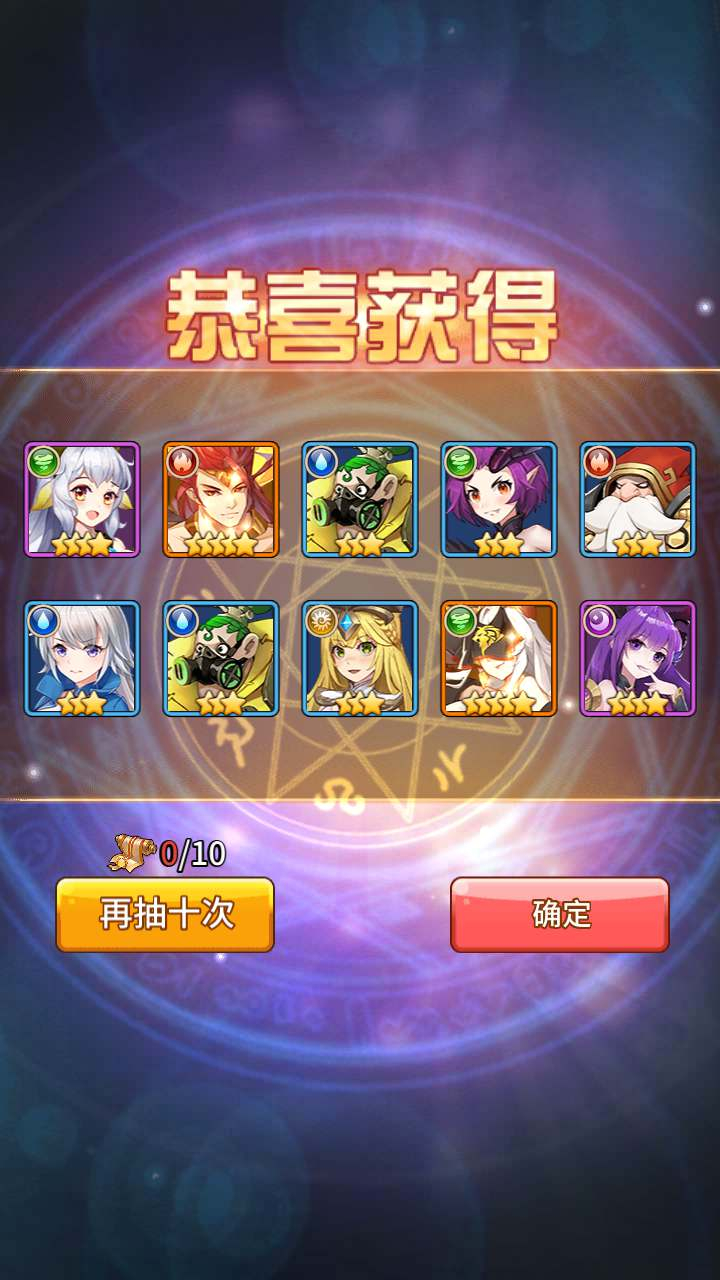
Task: Confirm results with the 确定 button
Action: click(560, 914)
